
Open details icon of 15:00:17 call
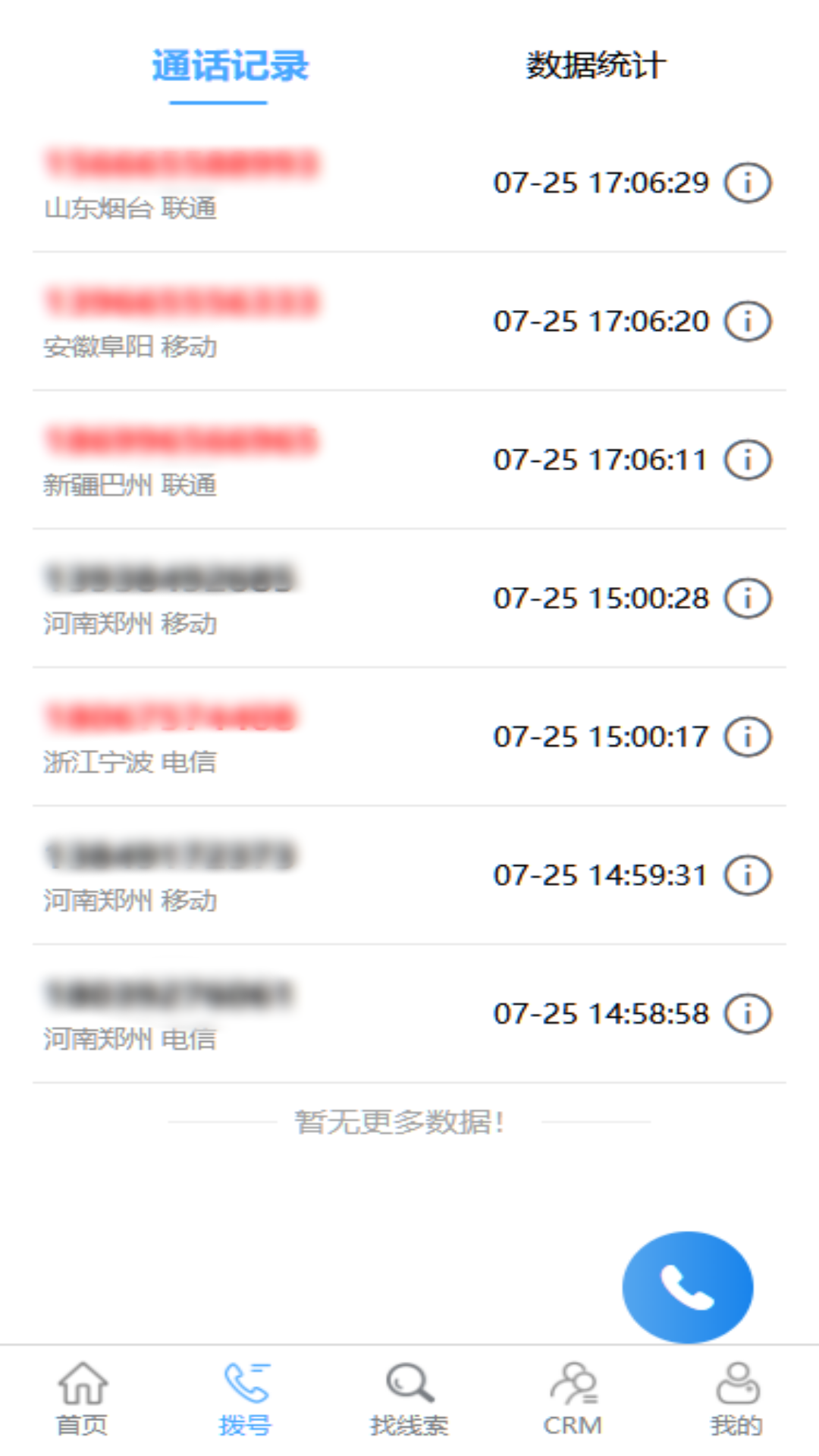(x=748, y=736)
